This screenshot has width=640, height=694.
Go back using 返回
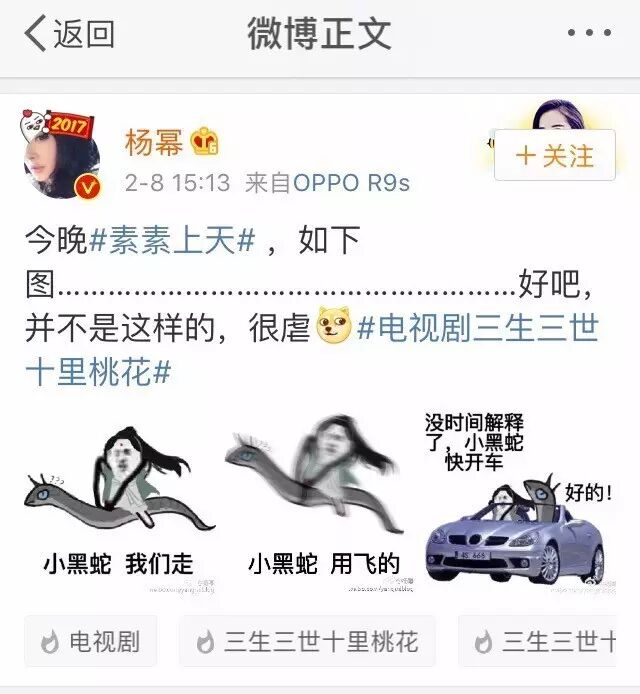tap(70, 34)
